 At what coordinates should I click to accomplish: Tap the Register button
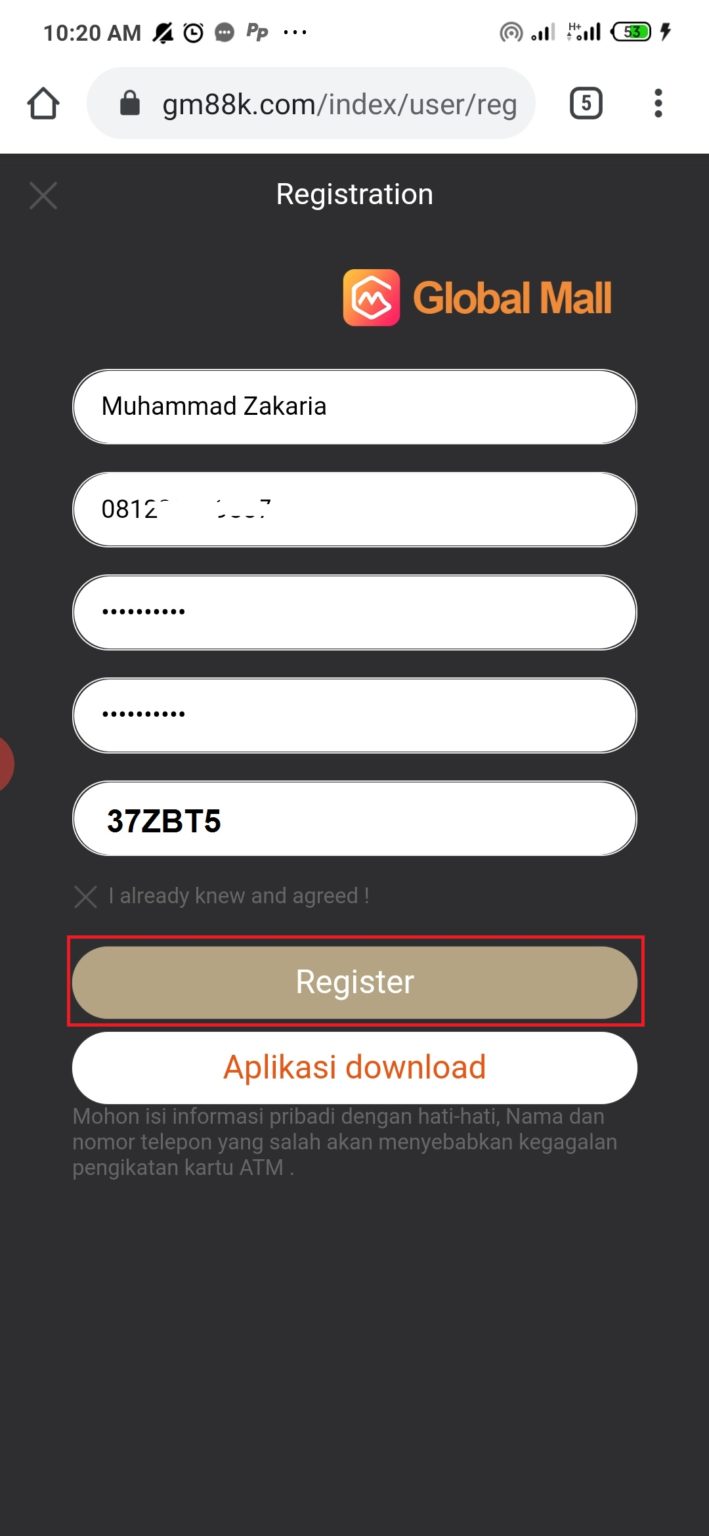354,982
